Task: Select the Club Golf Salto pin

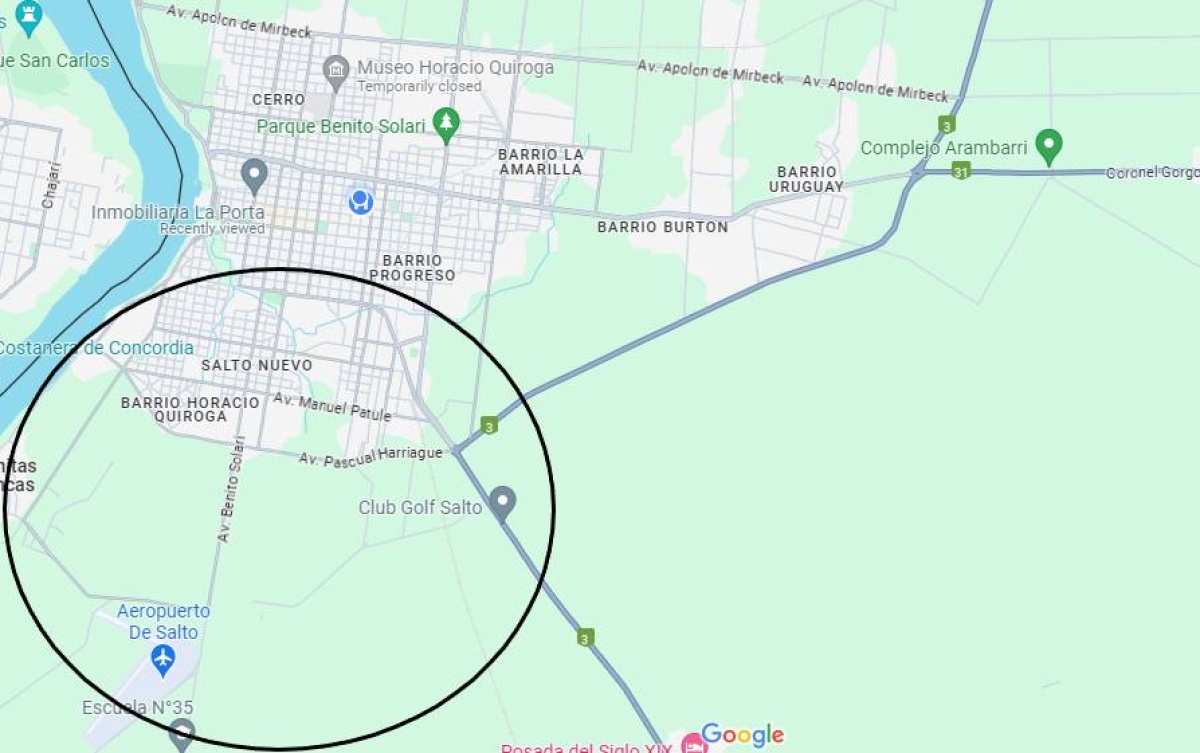Action: click(502, 502)
